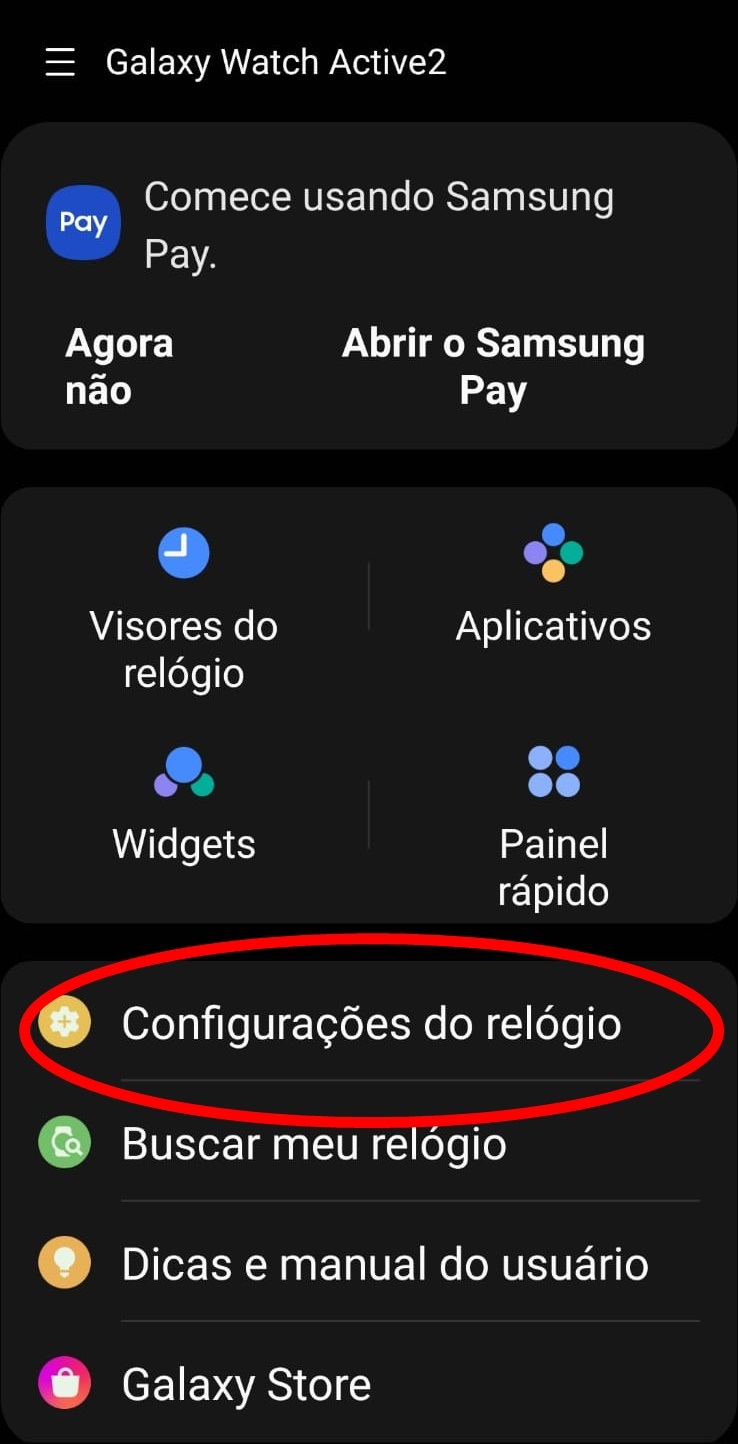The width and height of the screenshot is (738, 1444).
Task: Open Configurações do relógio
Action: coord(369,1023)
